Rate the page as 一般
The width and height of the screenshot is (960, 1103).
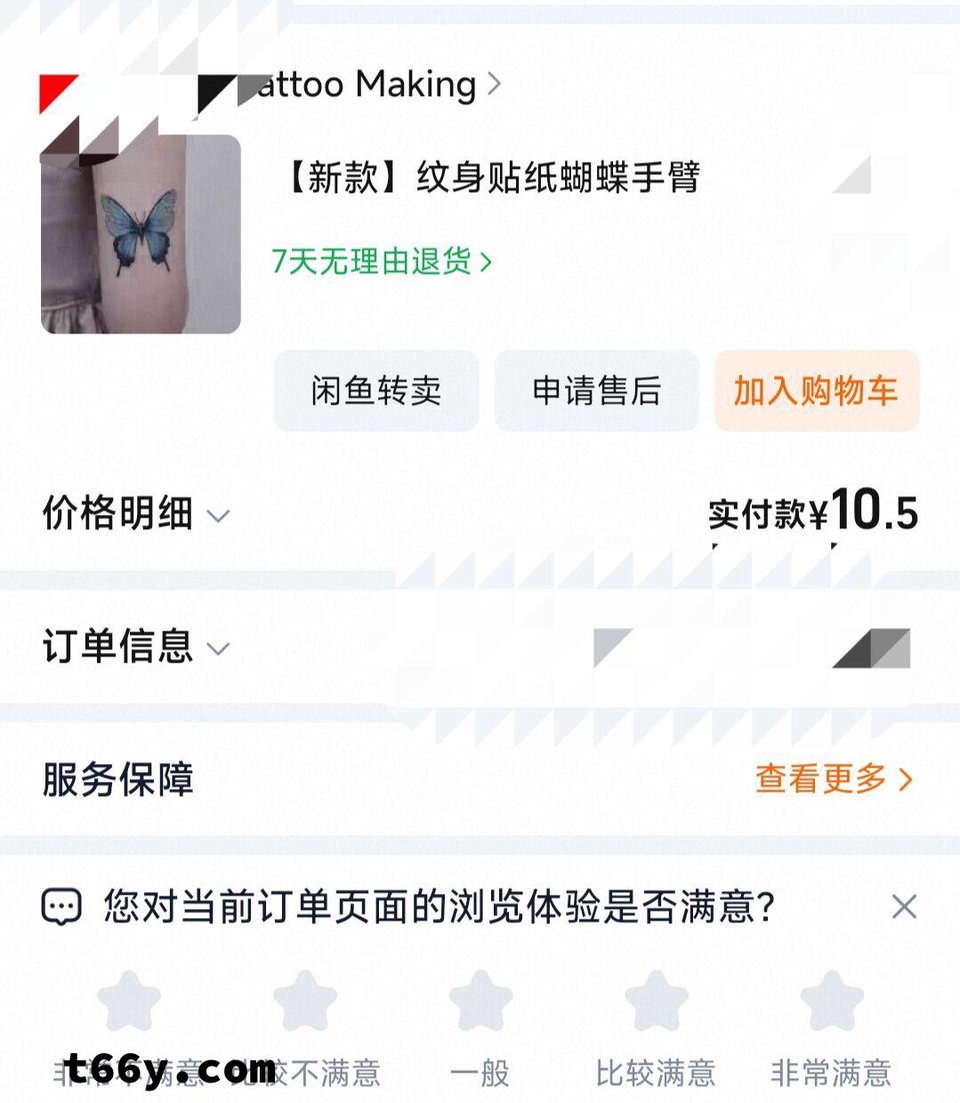(x=480, y=1002)
